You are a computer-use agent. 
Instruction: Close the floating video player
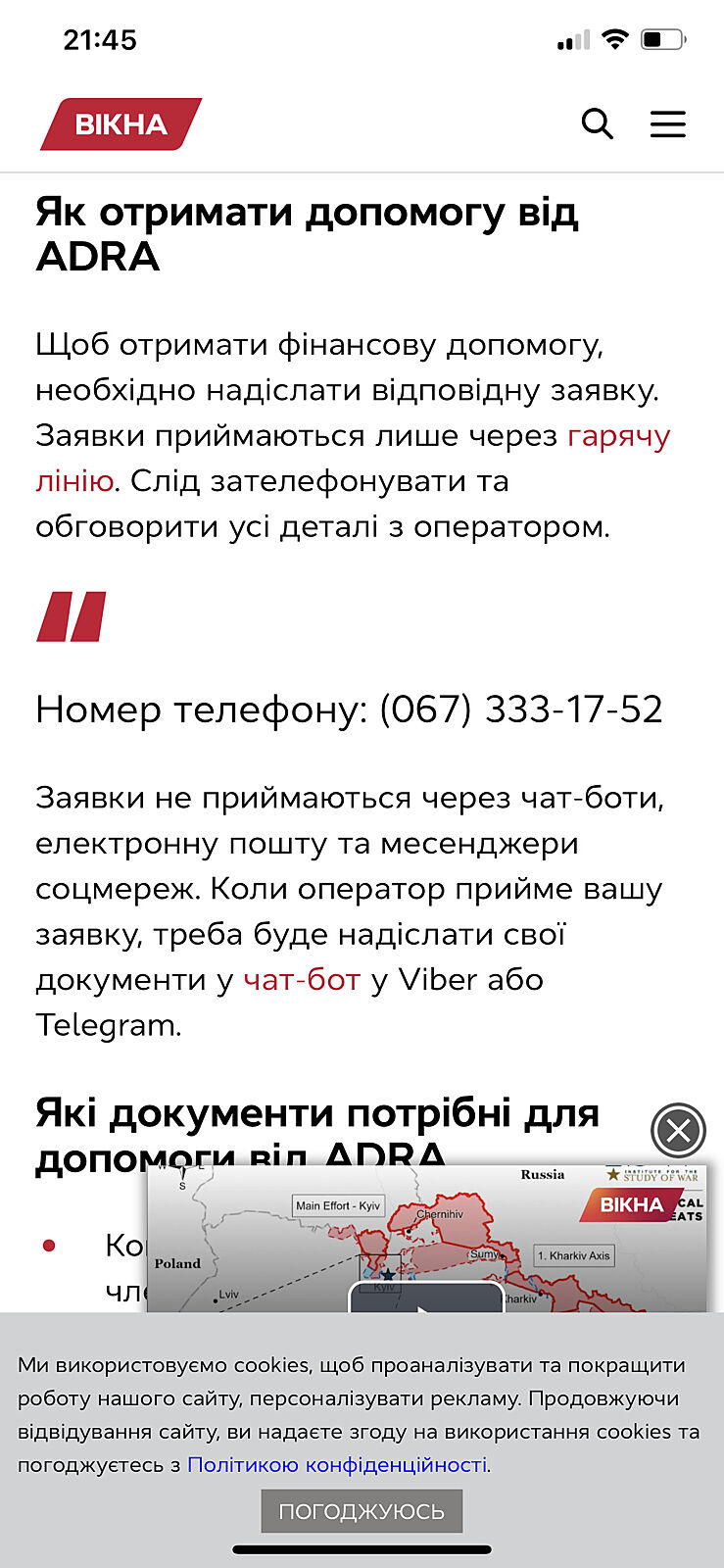point(678,1131)
